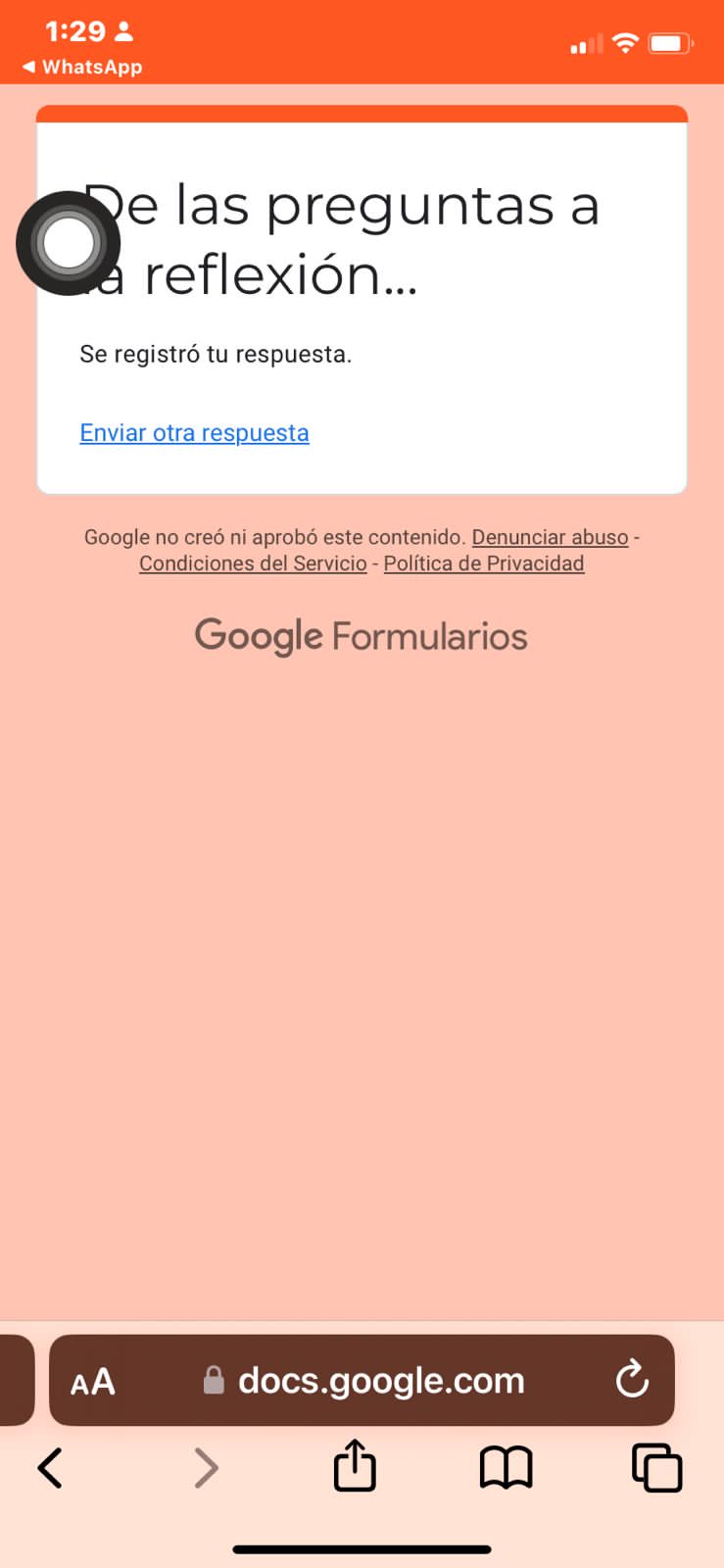
Task: Return to WhatsApp from status bar
Action: pyautogui.click(x=82, y=67)
